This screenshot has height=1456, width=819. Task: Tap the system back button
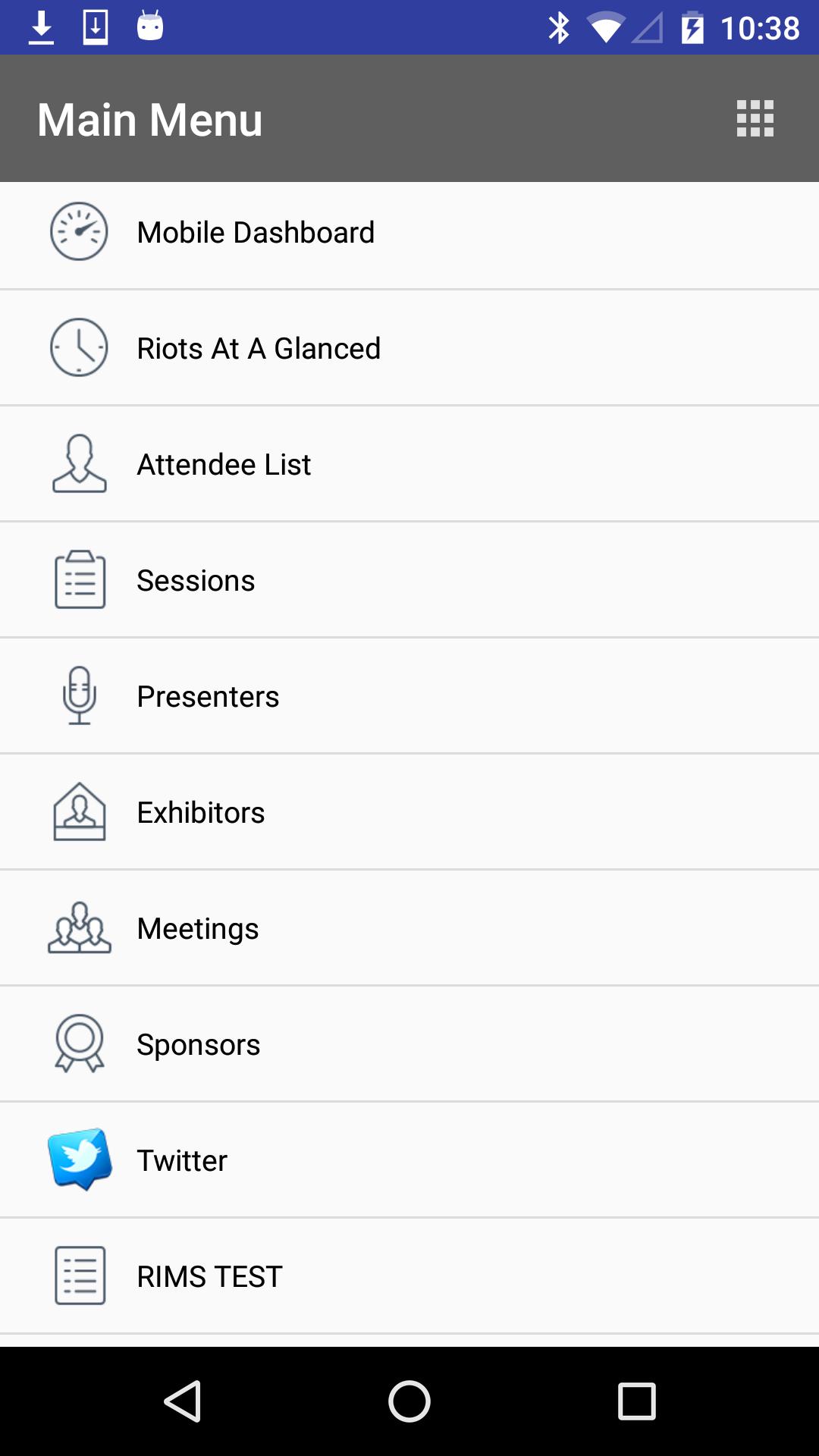pos(183,1401)
